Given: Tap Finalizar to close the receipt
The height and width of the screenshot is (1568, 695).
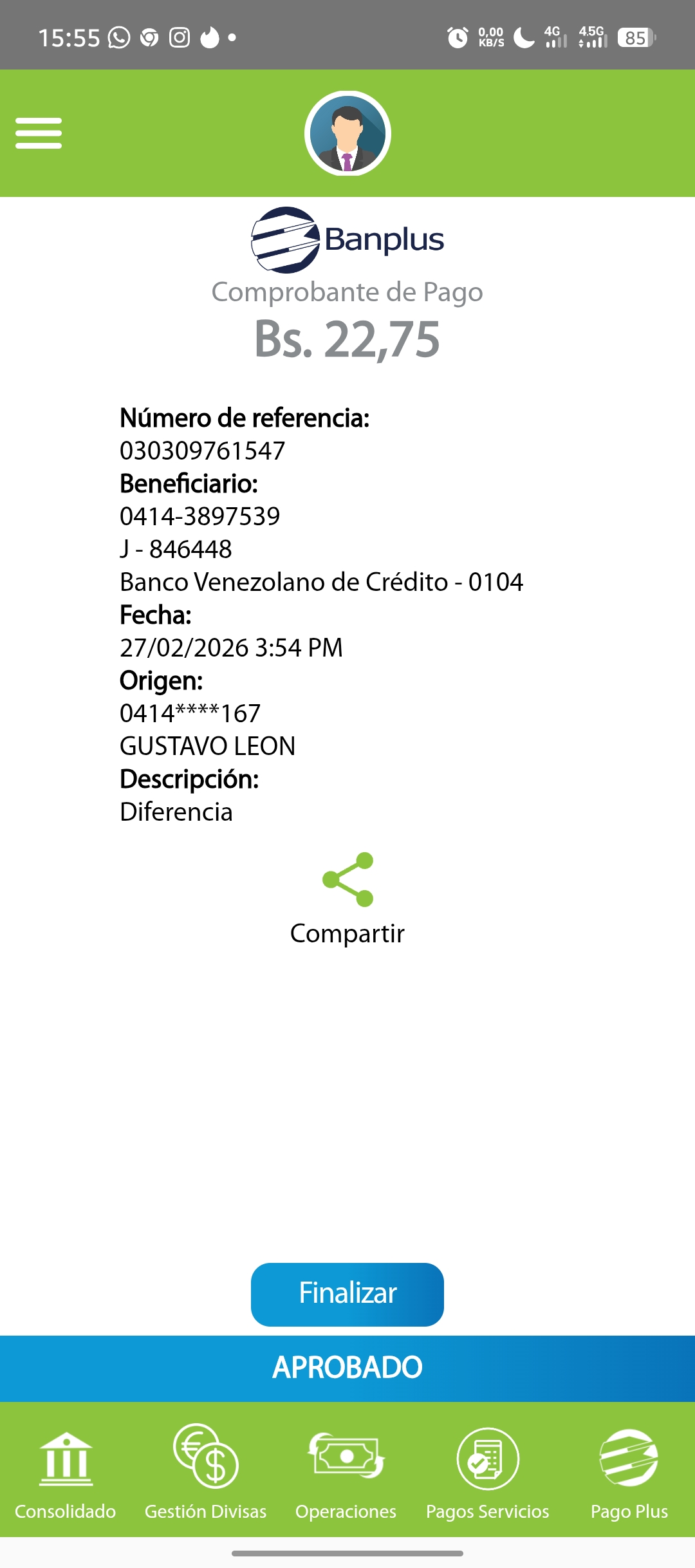Looking at the screenshot, I should pos(347,1294).
